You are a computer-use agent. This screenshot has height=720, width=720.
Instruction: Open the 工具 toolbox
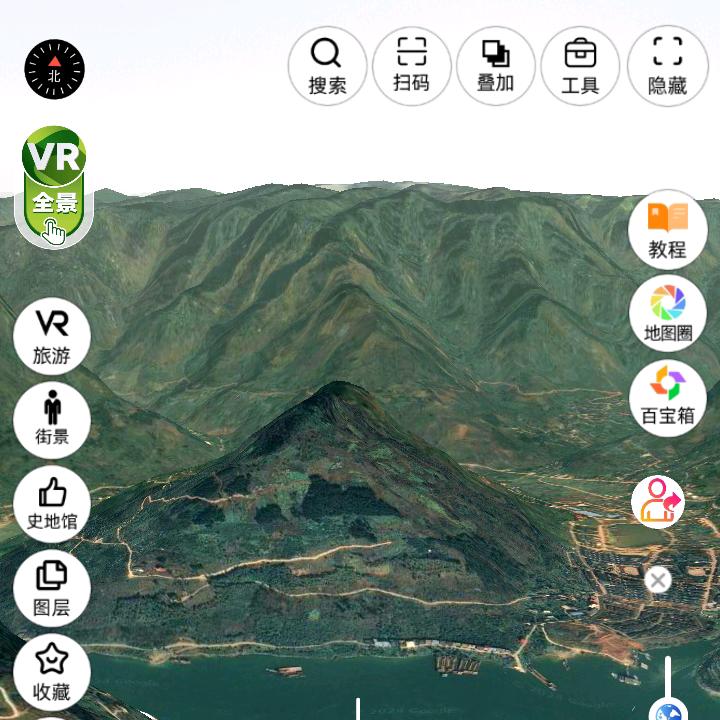580,66
